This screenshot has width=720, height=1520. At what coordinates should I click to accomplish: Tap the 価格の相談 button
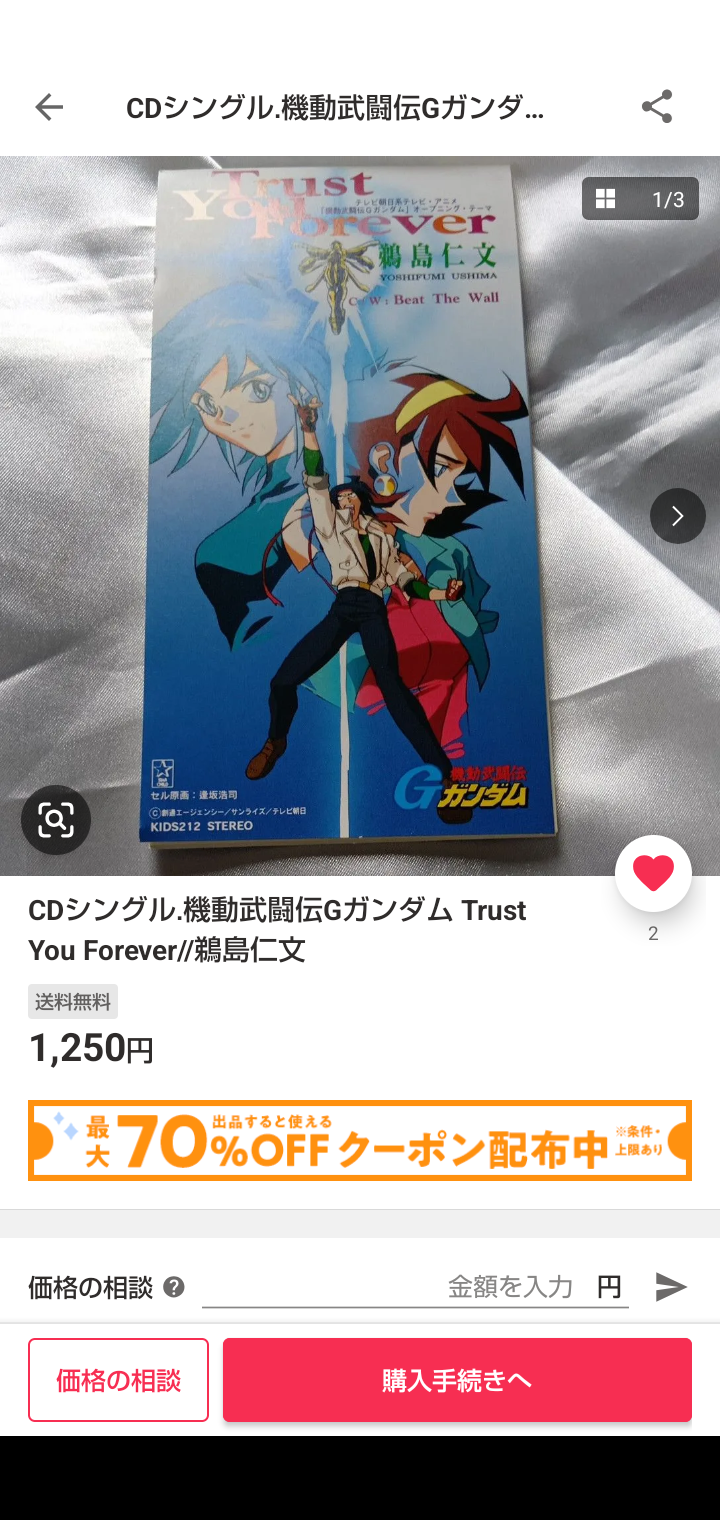(x=118, y=1380)
